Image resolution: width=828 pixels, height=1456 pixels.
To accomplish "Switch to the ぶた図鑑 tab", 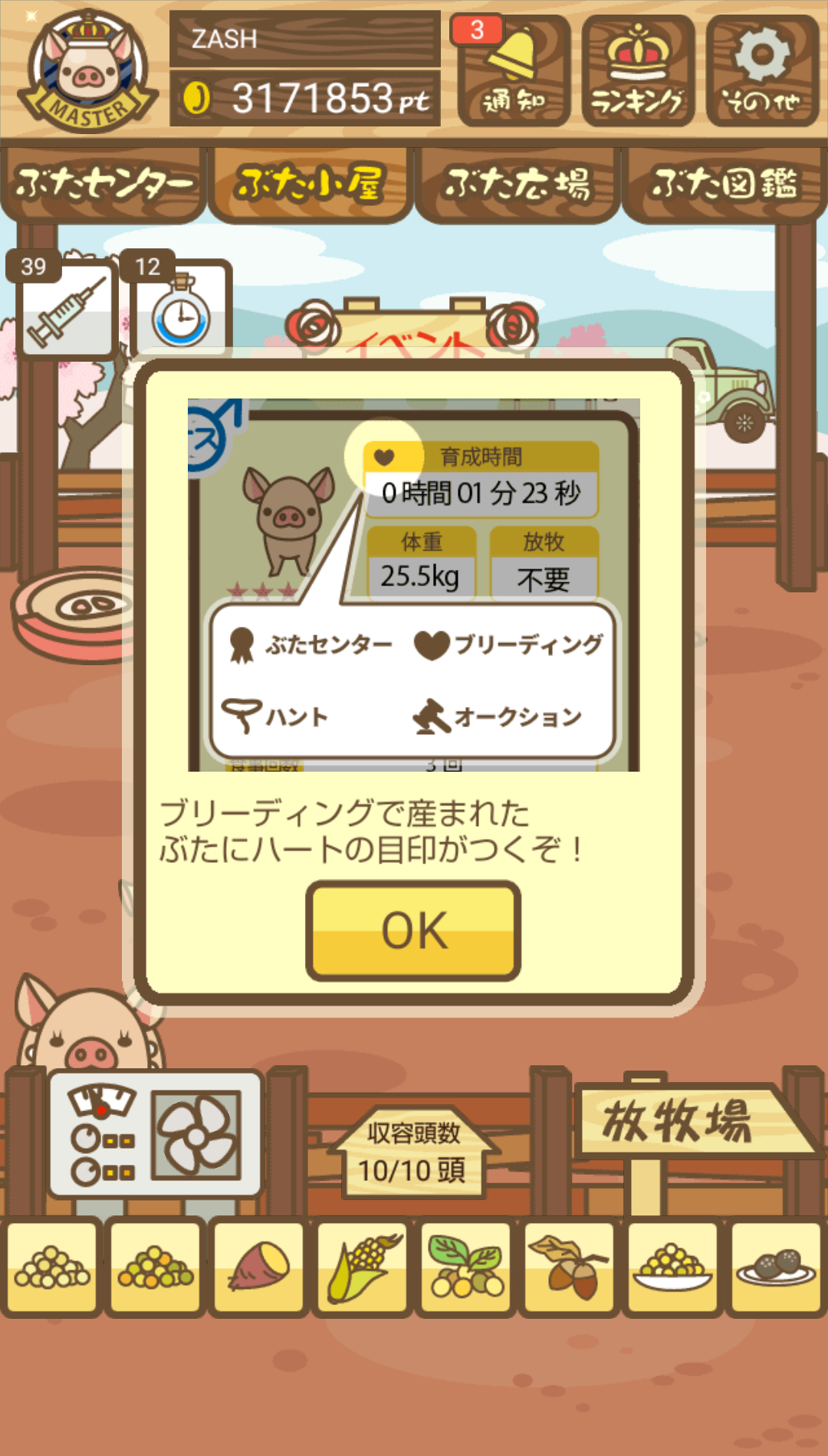I will (x=724, y=184).
